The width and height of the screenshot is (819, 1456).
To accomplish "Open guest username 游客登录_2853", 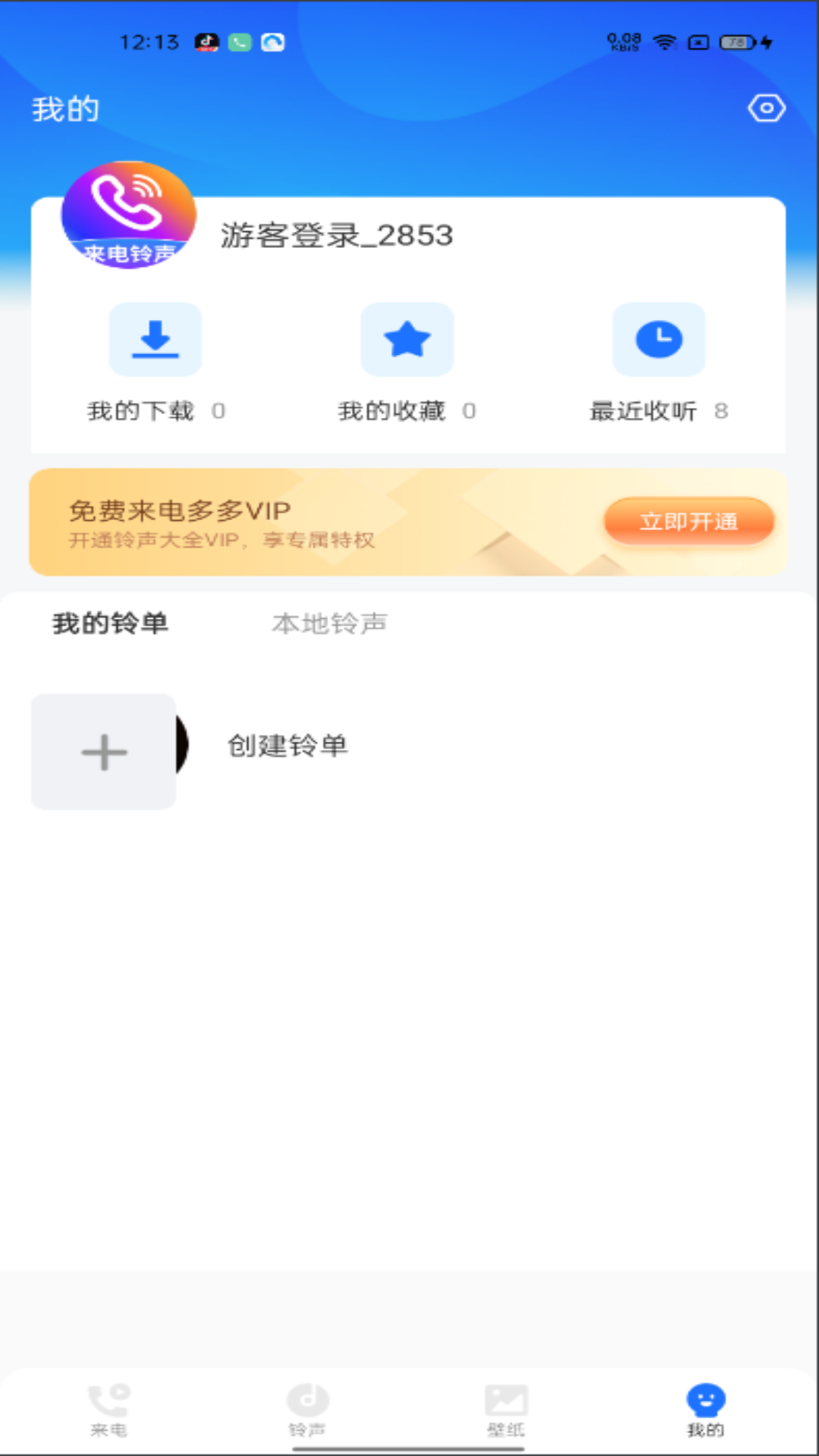I will 337,236.
